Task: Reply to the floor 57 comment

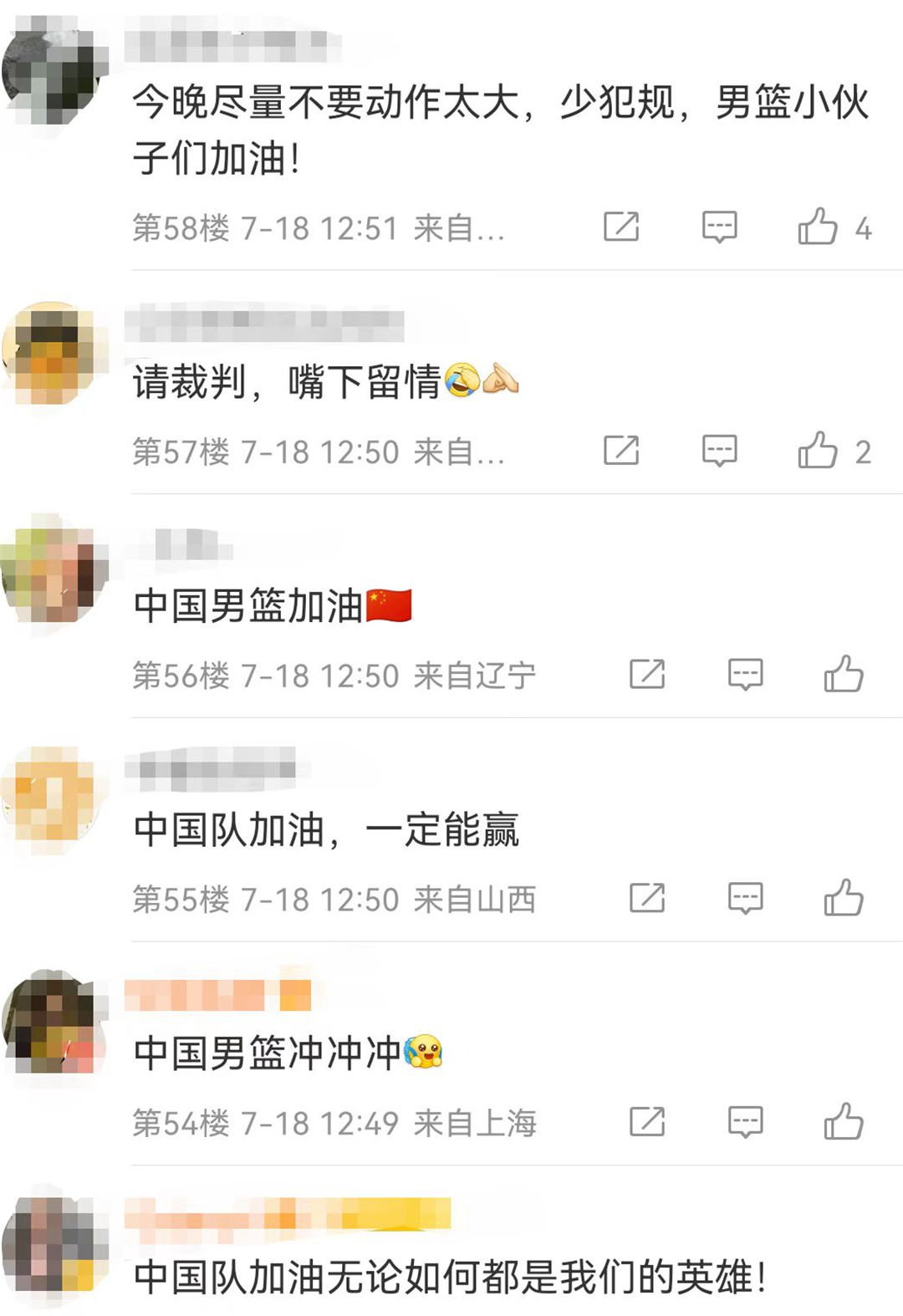Action: pyautogui.click(x=719, y=451)
